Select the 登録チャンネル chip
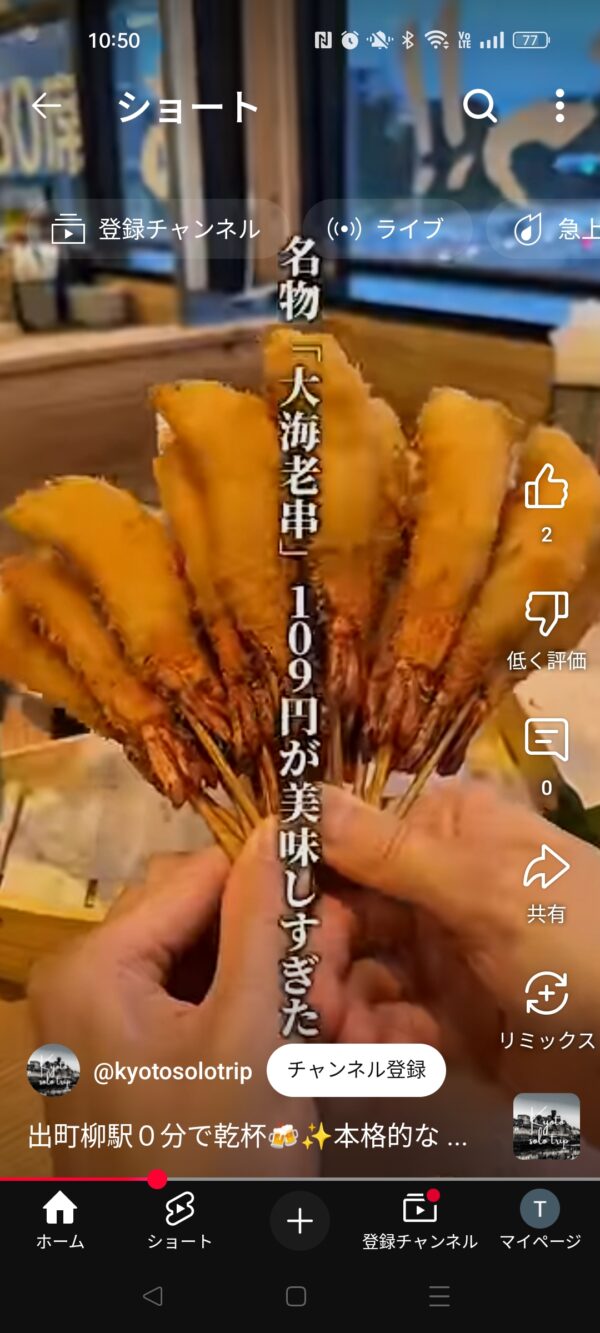 158,230
